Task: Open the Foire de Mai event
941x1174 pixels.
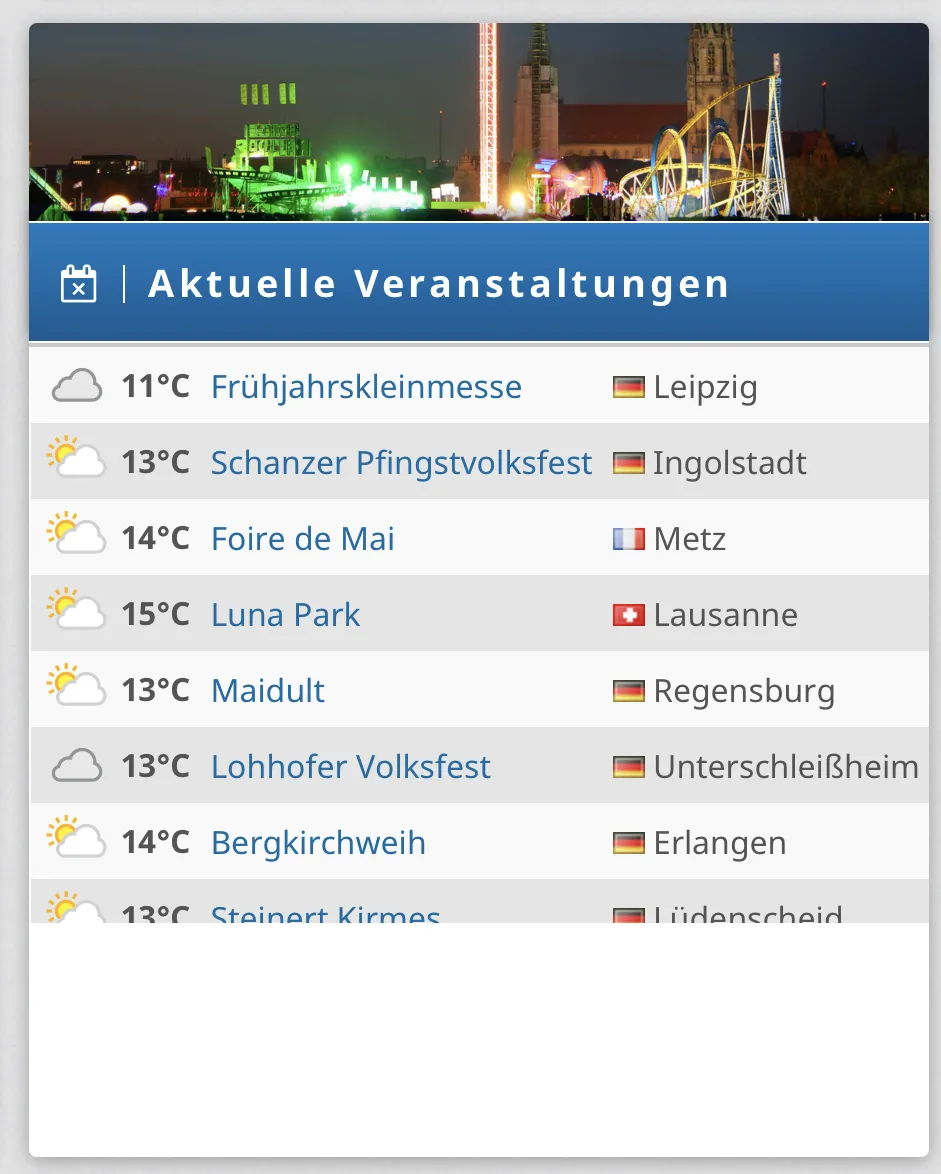Action: coord(302,539)
